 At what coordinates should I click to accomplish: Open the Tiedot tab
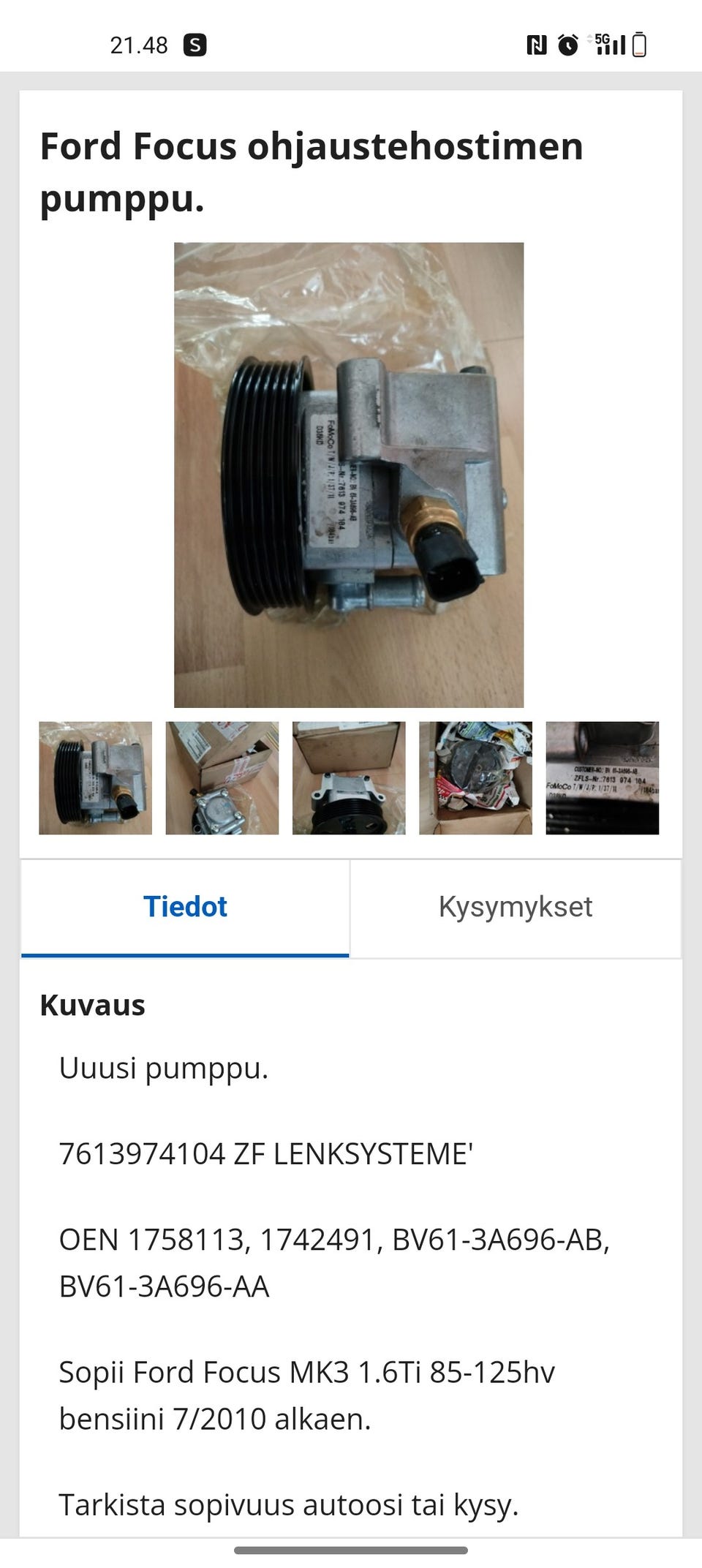point(185,906)
